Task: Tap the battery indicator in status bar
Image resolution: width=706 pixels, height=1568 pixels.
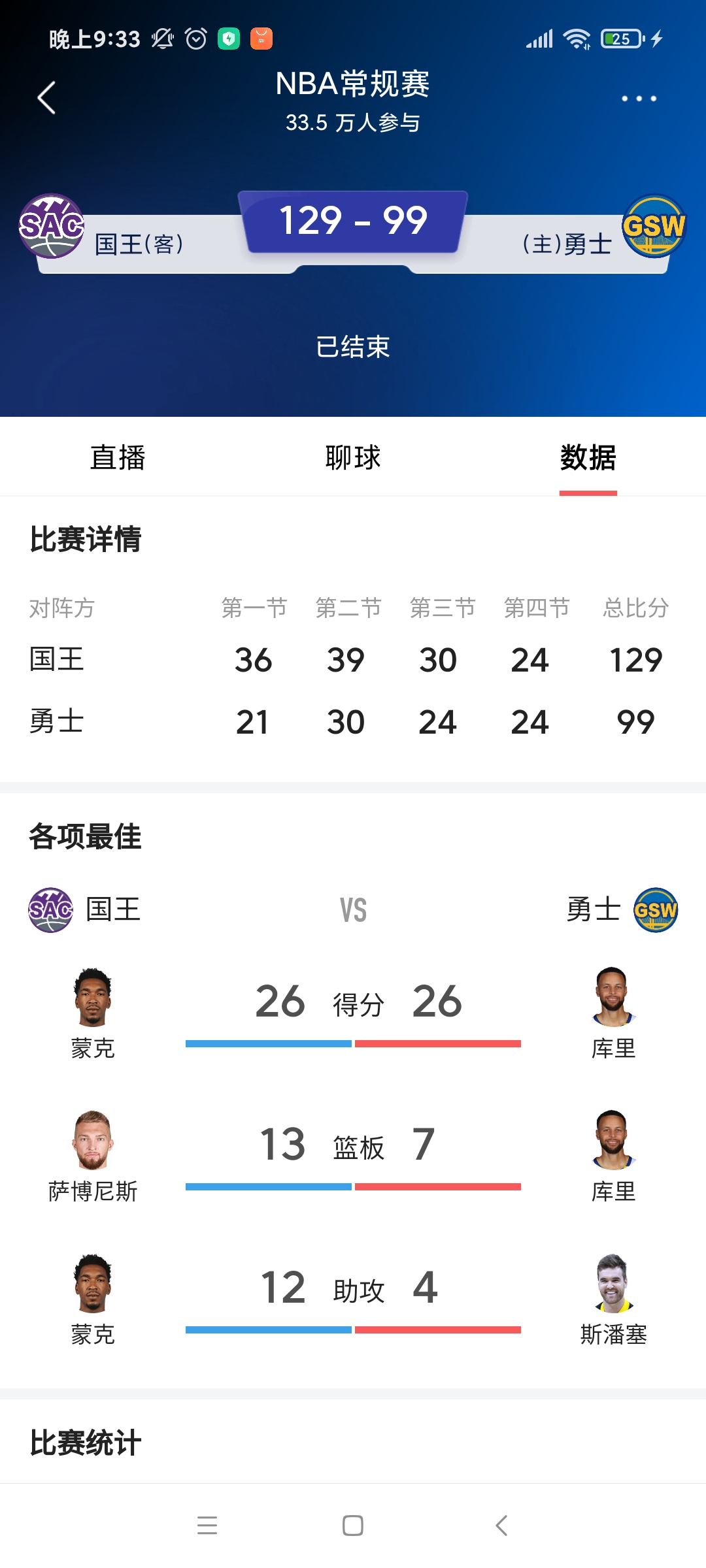Action: 621,39
